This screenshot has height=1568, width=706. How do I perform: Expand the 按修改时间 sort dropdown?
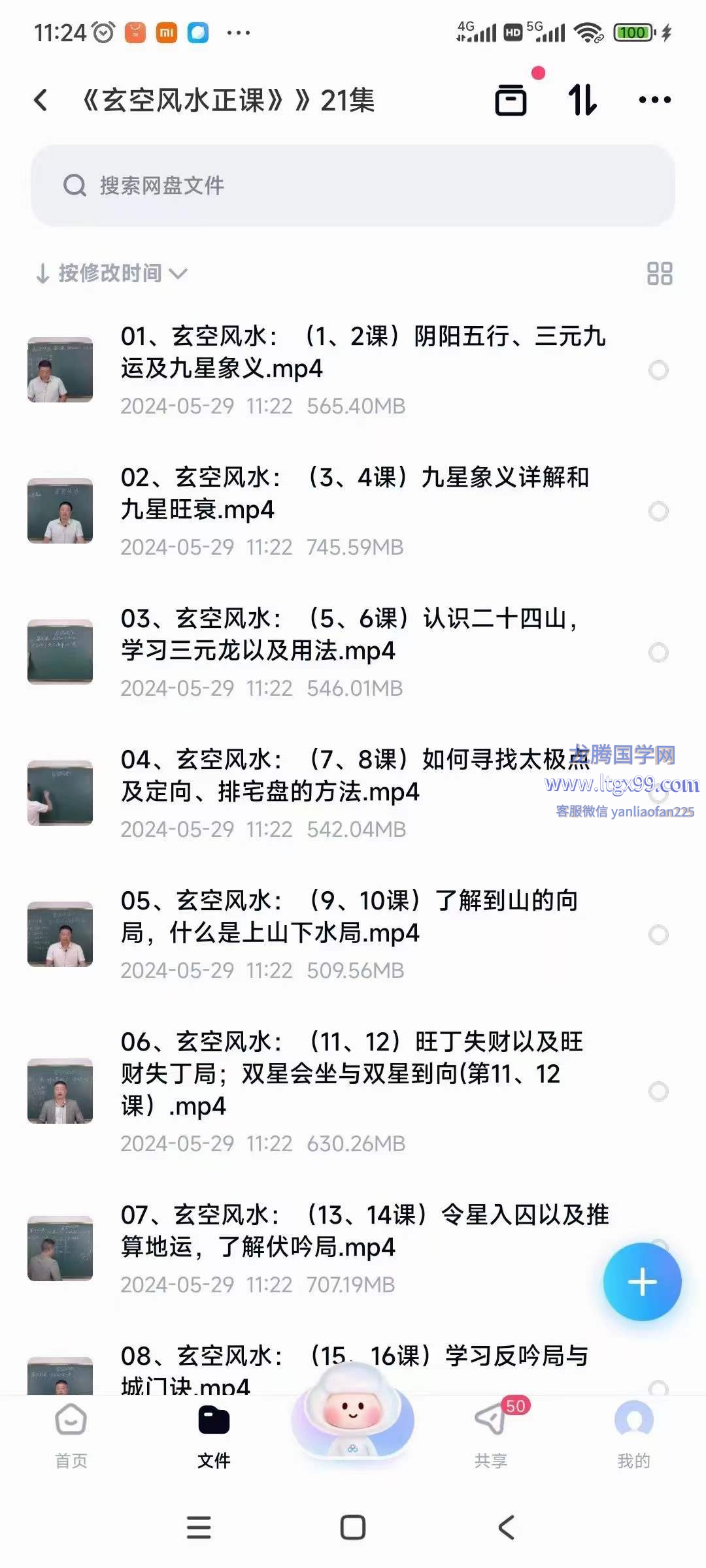pos(111,273)
